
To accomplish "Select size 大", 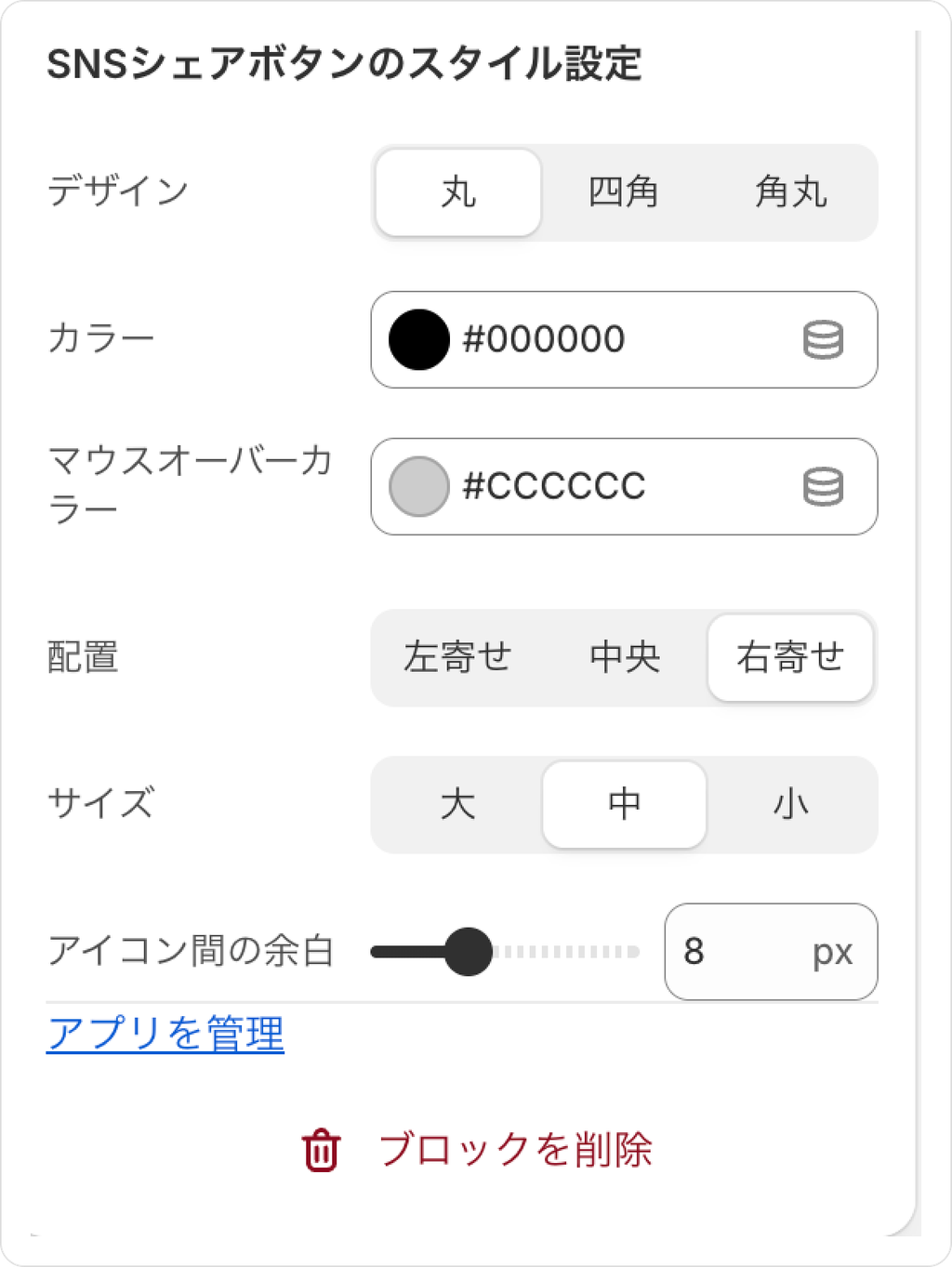I will click(x=458, y=804).
